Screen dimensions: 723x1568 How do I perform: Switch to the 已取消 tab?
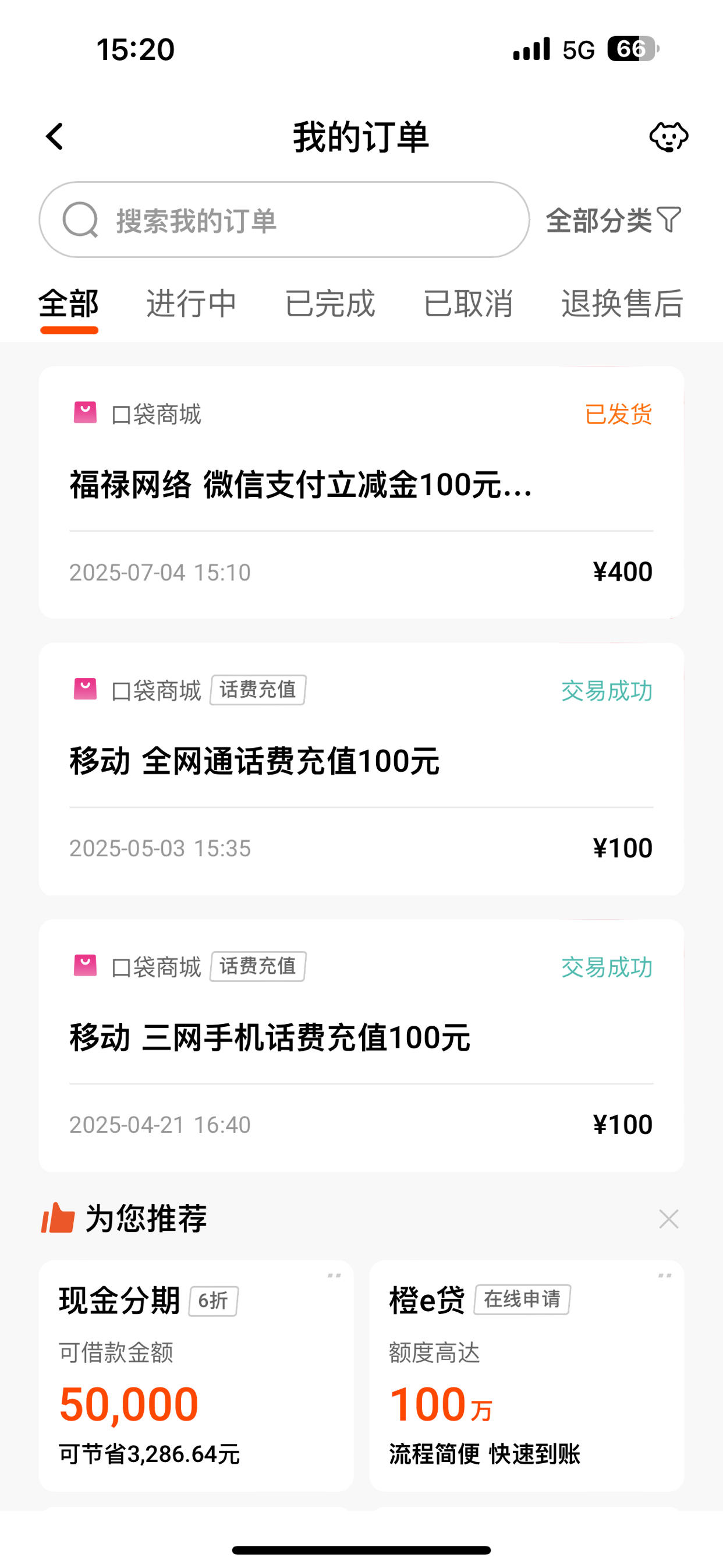[468, 303]
